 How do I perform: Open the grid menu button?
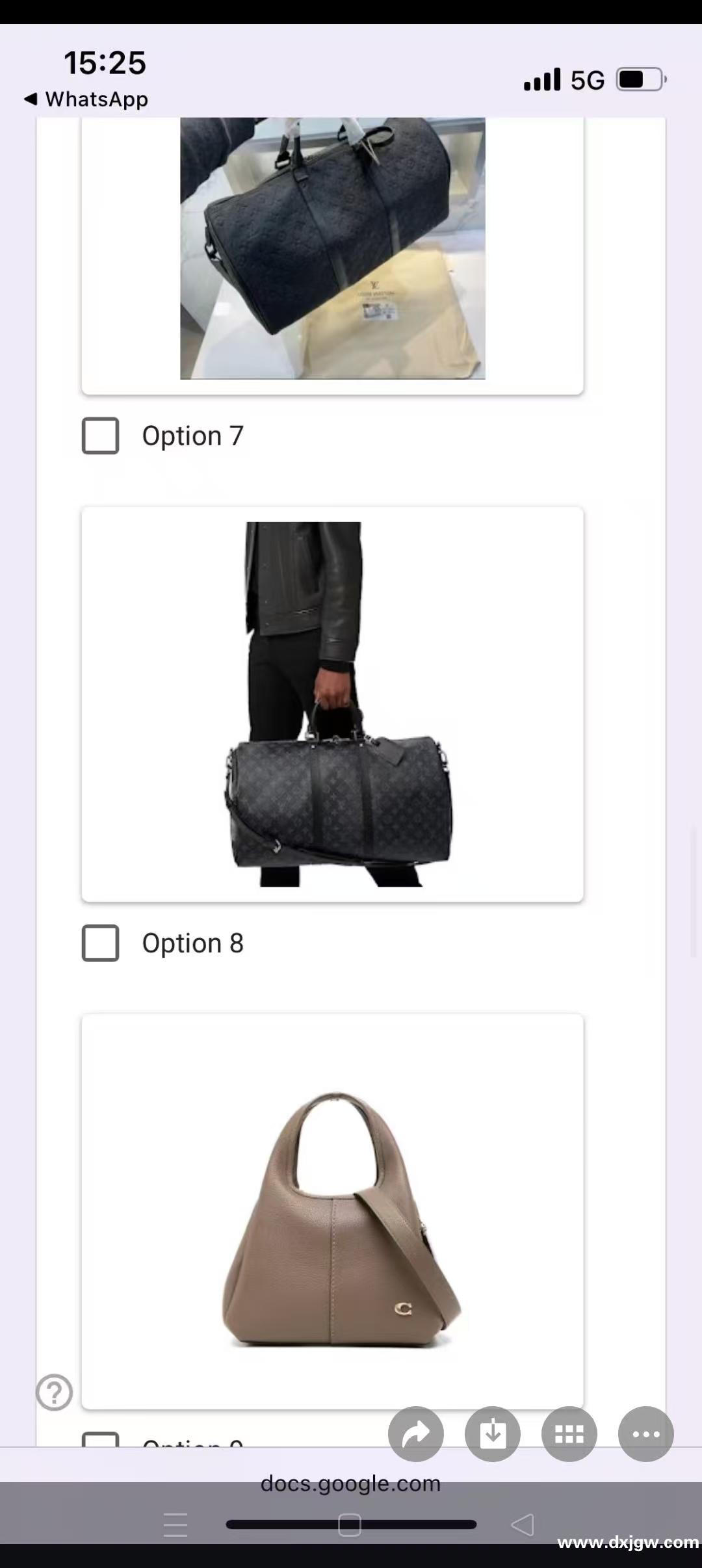(569, 1433)
